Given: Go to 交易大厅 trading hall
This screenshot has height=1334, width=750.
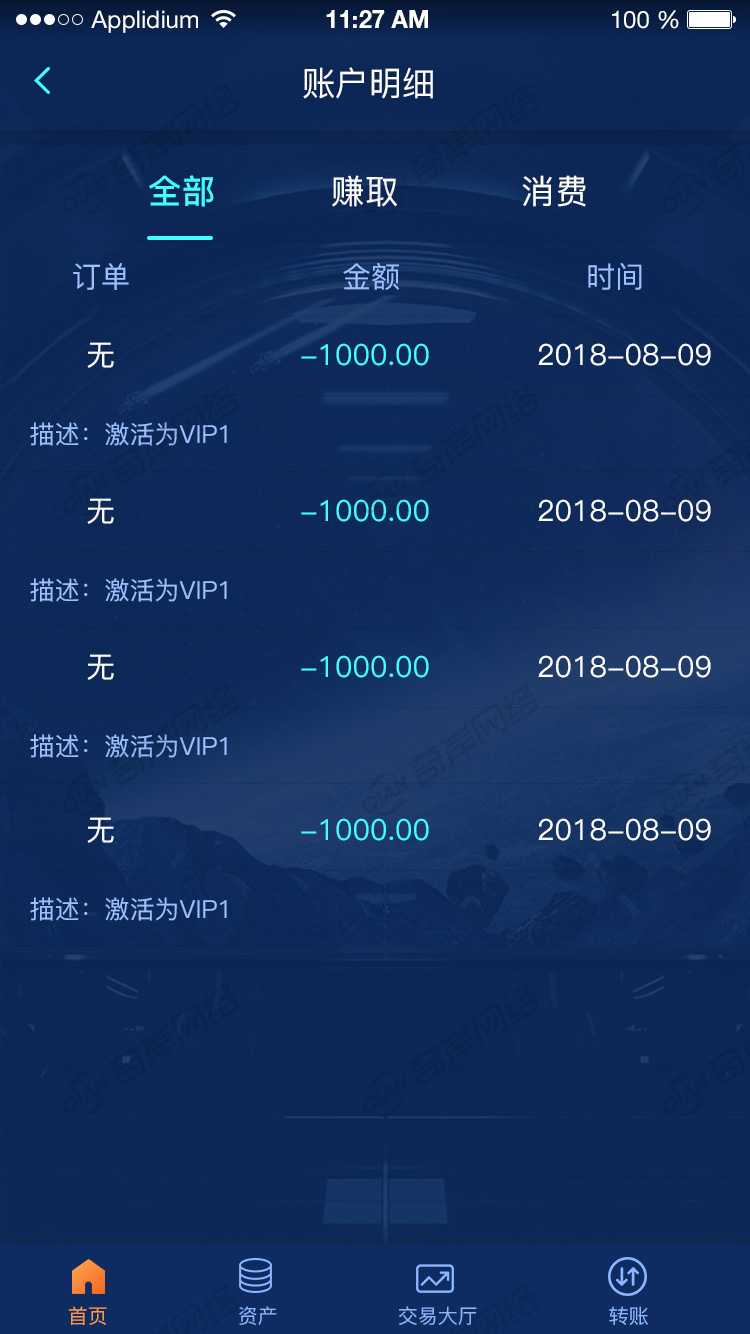Looking at the screenshot, I should [x=436, y=1291].
